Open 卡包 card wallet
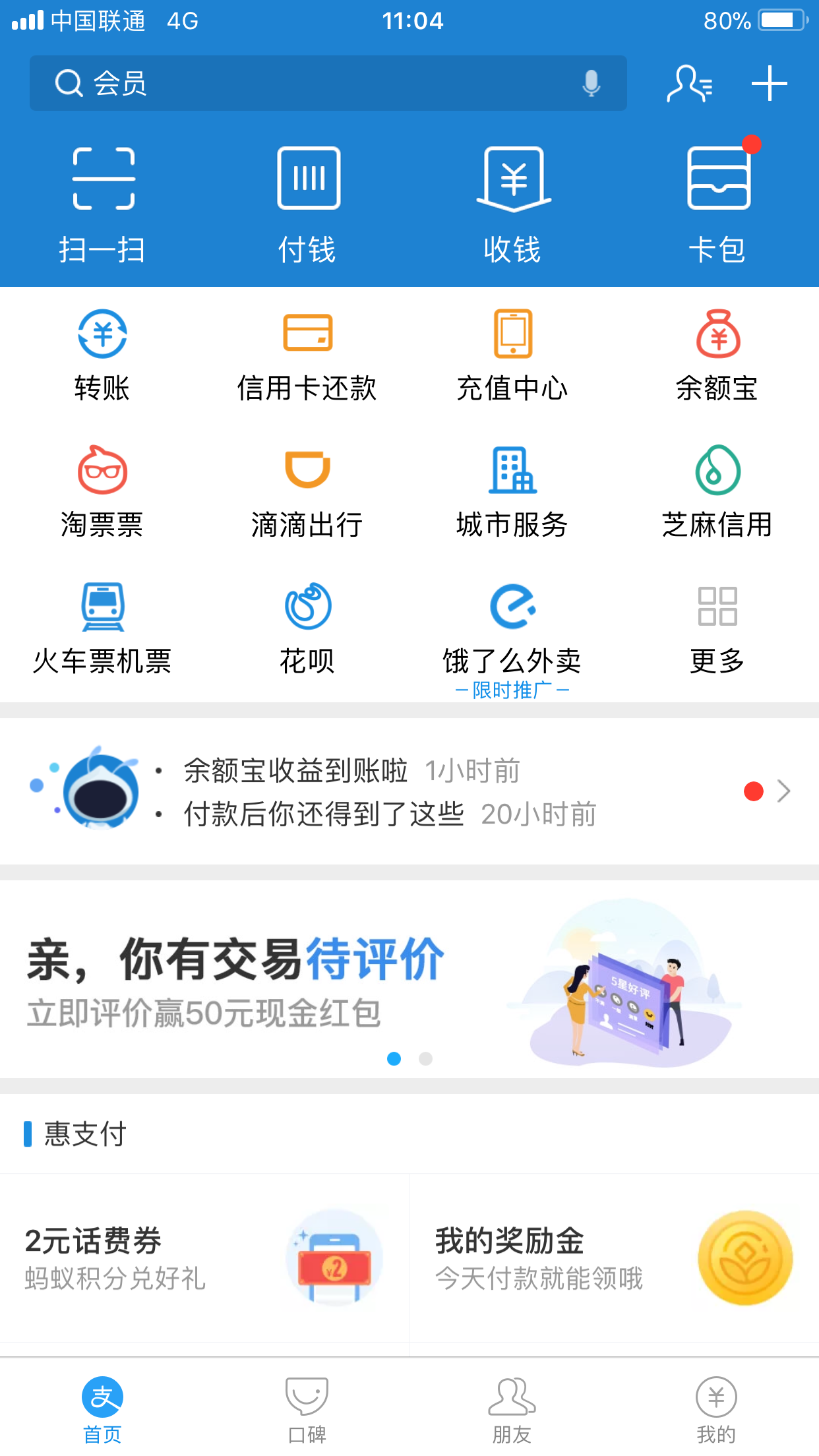The image size is (819, 1456). 717,204
